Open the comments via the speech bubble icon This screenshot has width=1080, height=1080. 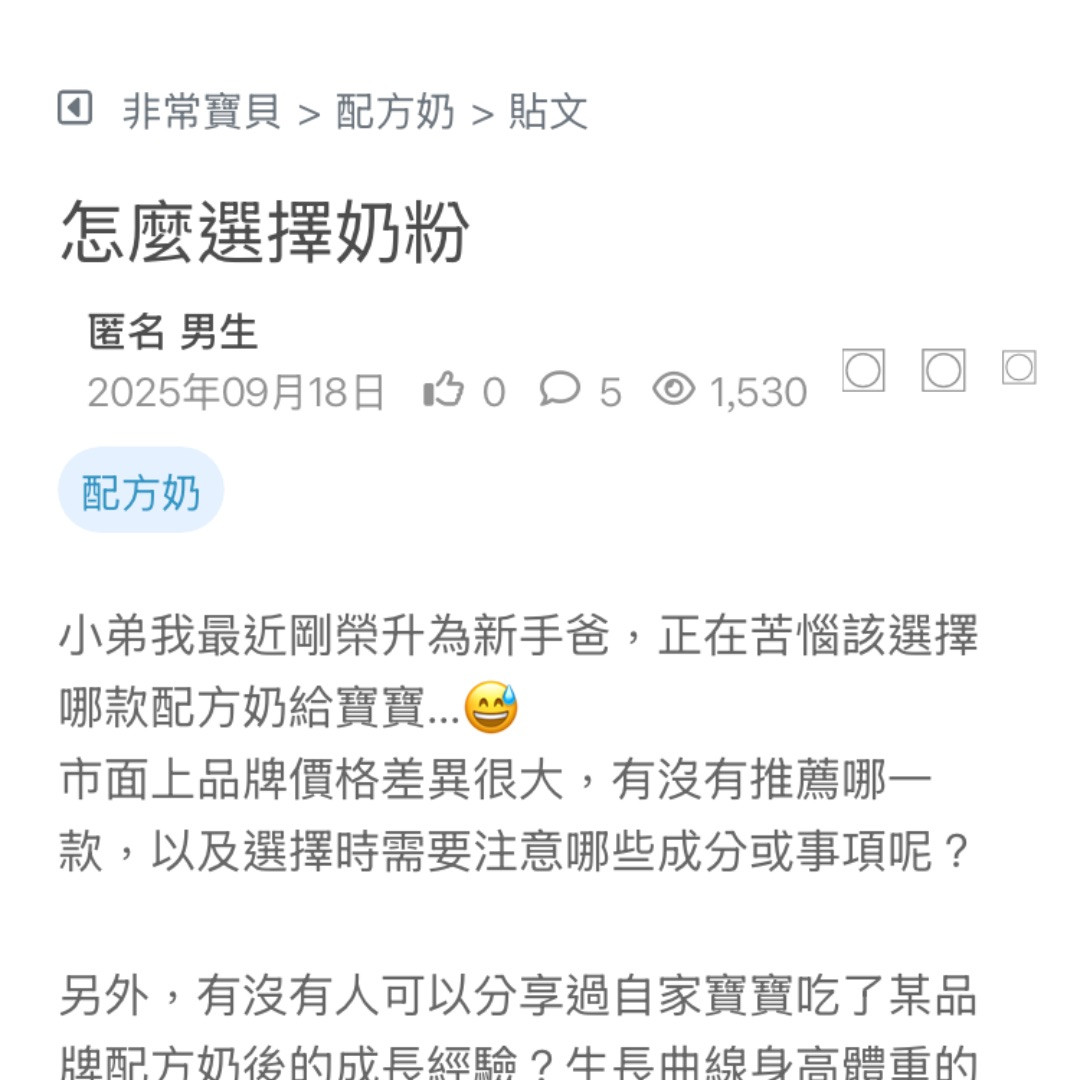(560, 390)
